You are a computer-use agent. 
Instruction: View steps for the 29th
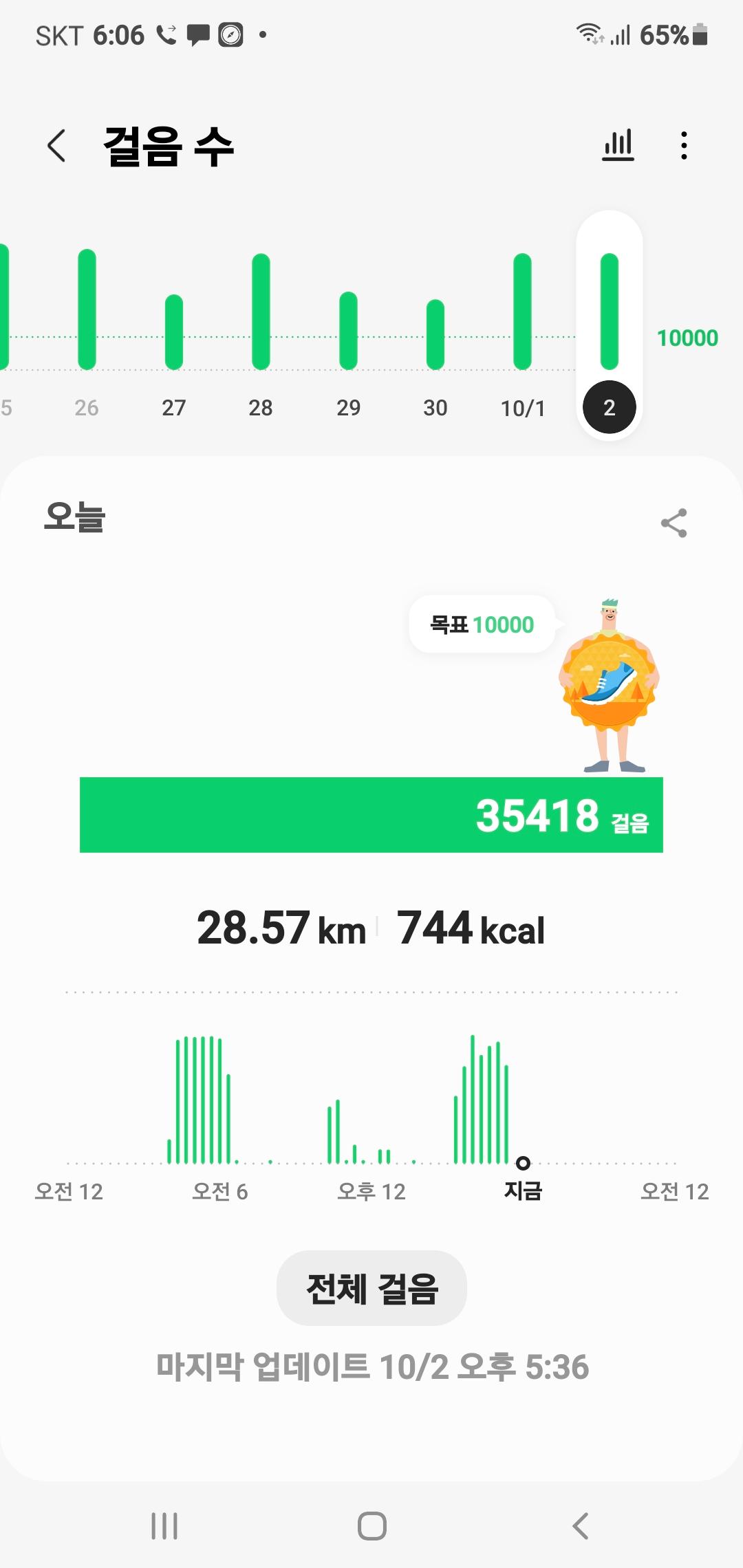[349, 330]
